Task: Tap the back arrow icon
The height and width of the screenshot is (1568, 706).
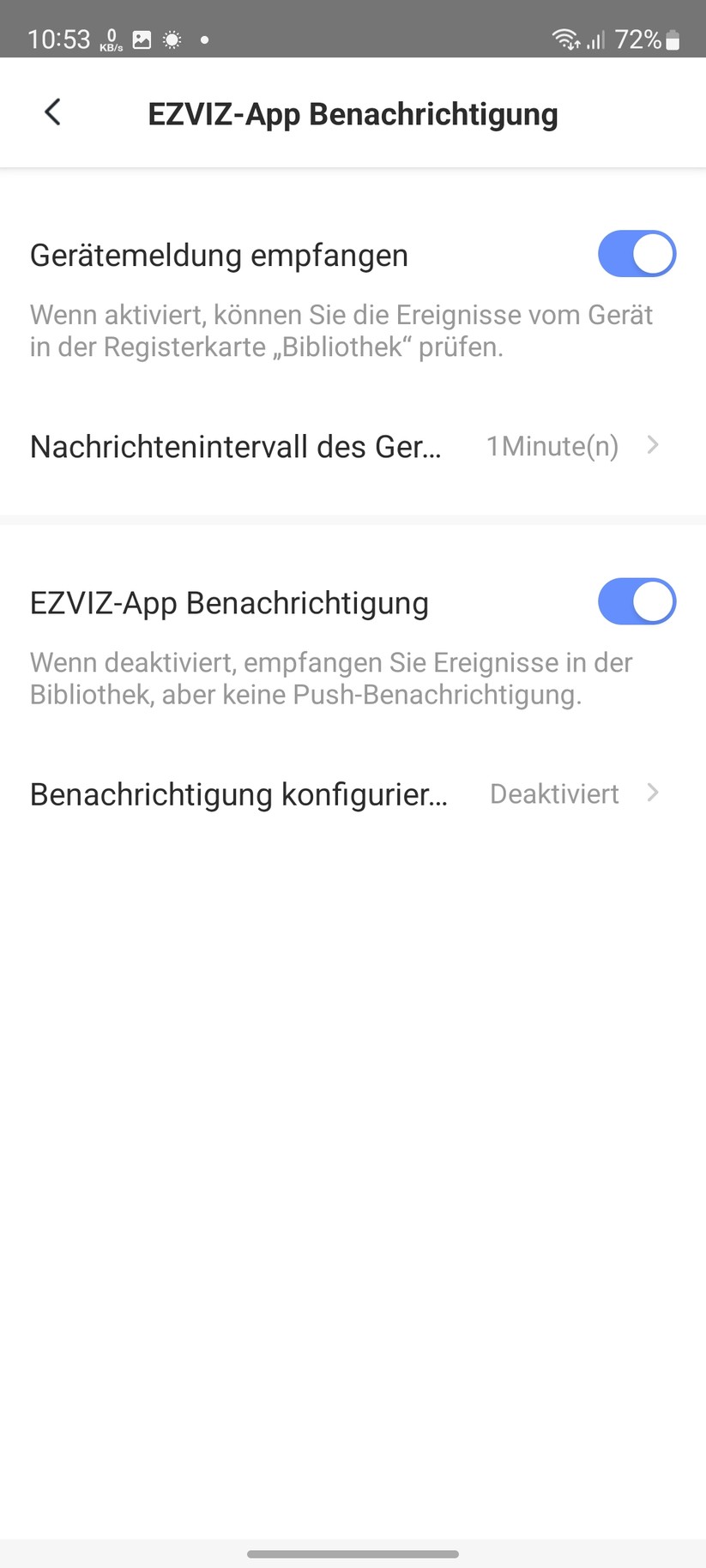Action: pyautogui.click(x=52, y=112)
